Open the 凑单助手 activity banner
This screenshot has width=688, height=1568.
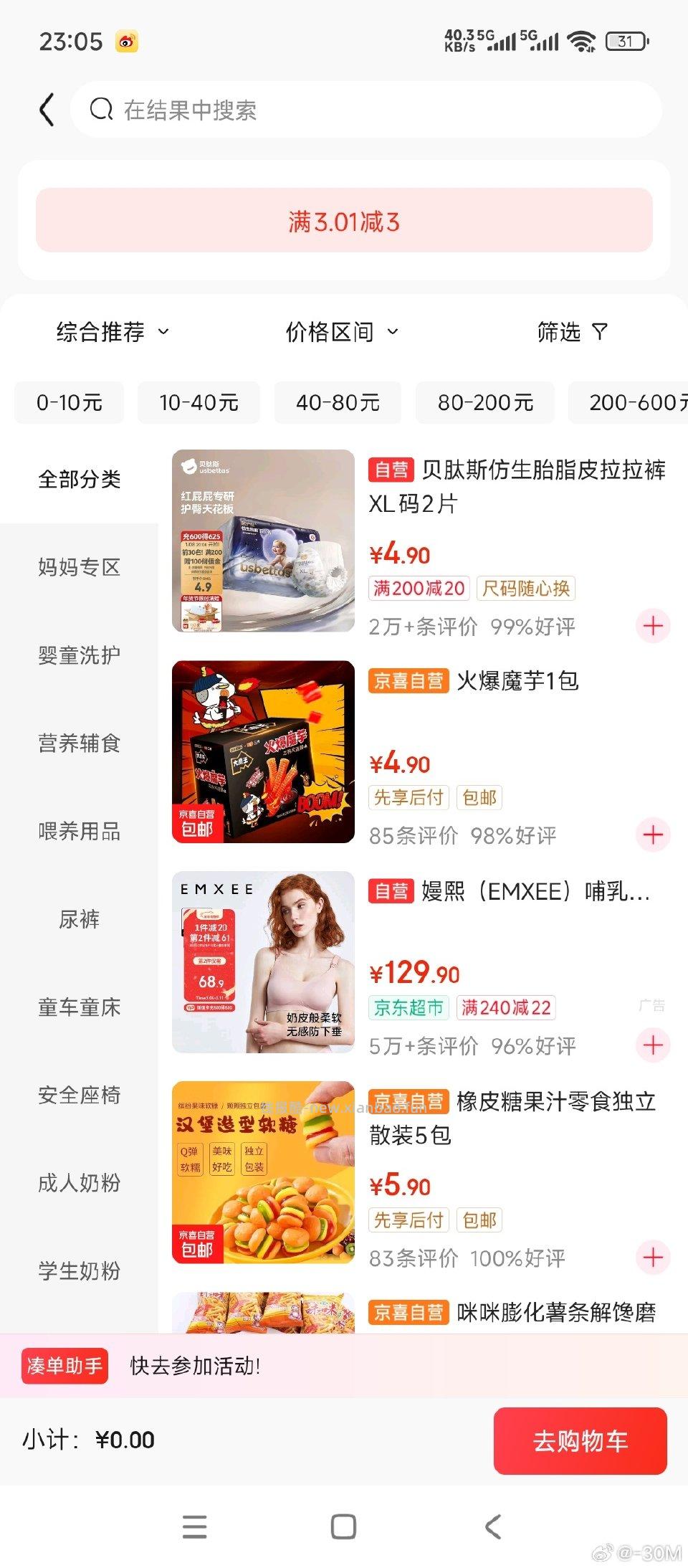click(344, 1366)
